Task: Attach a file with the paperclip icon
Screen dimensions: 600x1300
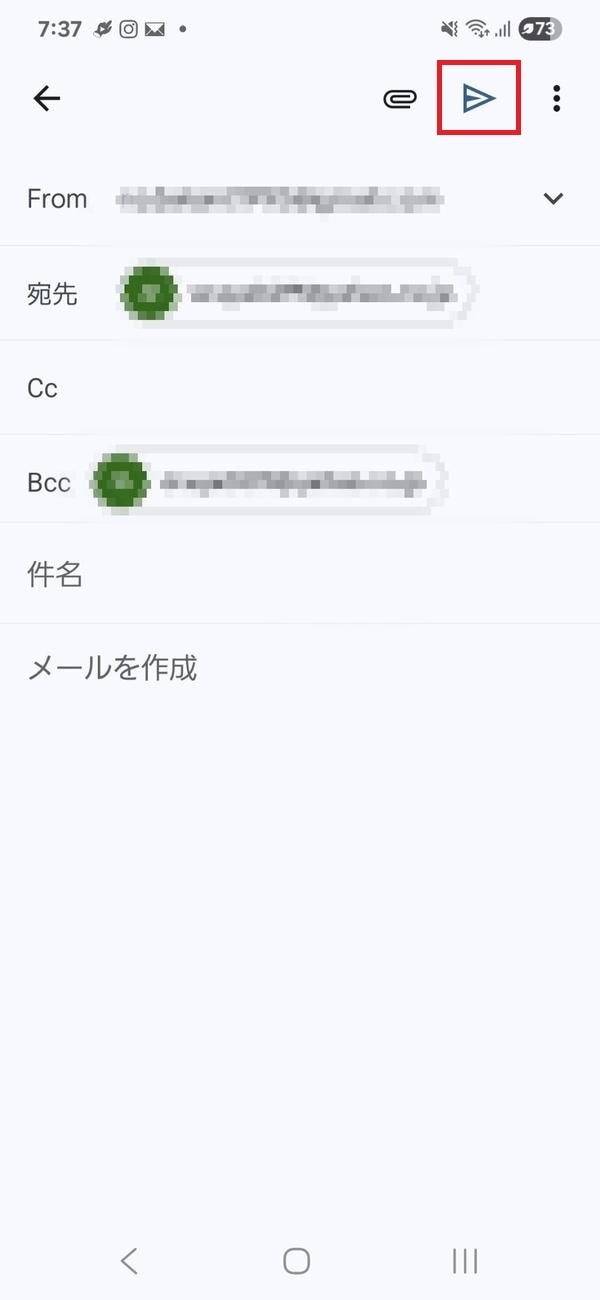Action: 400,98
